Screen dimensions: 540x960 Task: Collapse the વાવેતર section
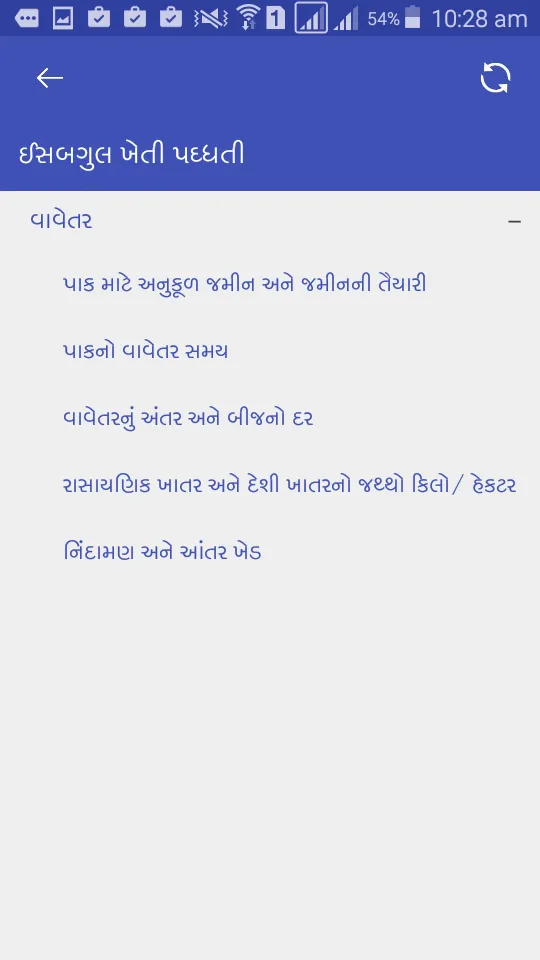coord(514,221)
